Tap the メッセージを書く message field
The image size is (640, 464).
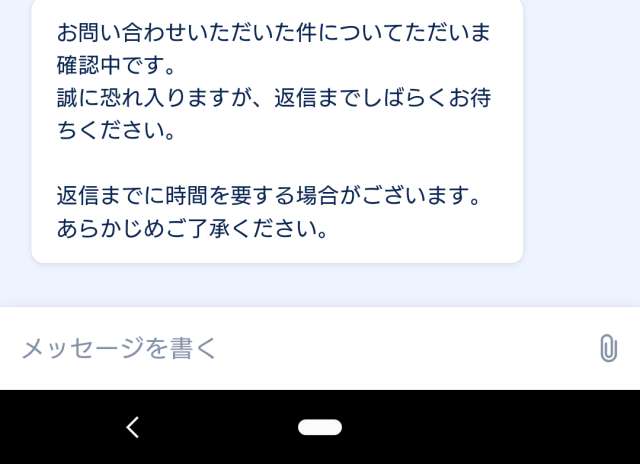[x=290, y=348]
